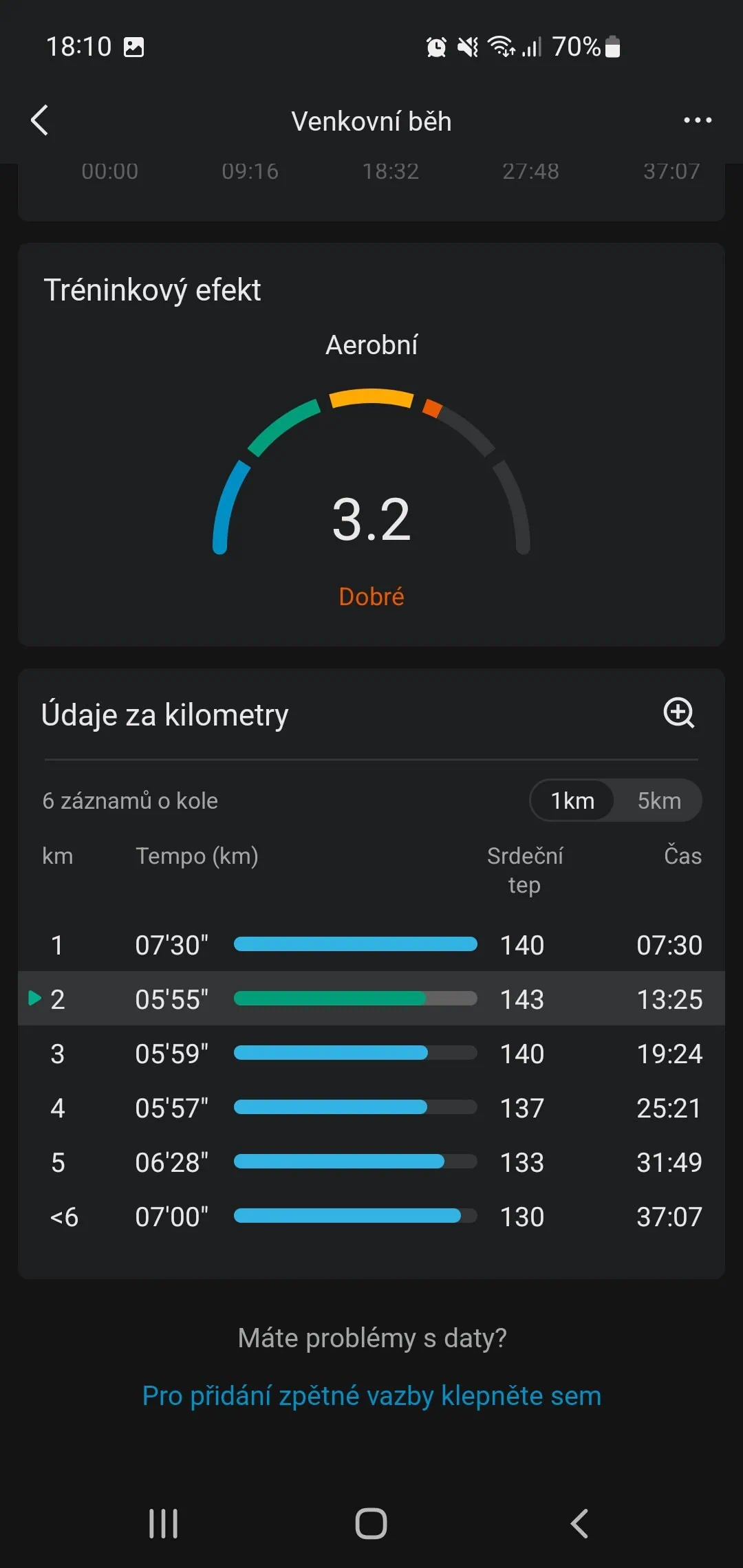Enlarge the kilometer data with magnifier icon

click(x=678, y=713)
